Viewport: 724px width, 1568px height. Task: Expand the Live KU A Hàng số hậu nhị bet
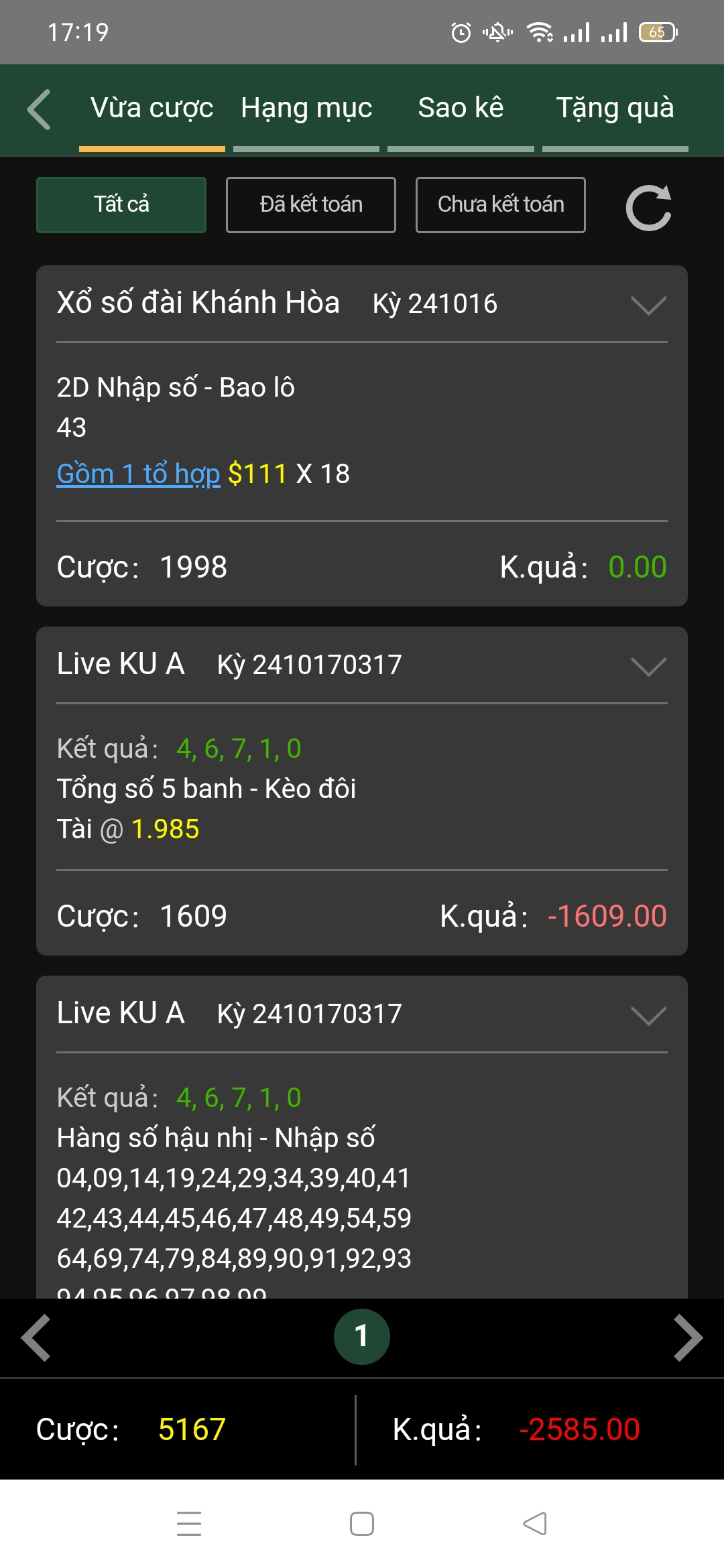(x=648, y=1015)
